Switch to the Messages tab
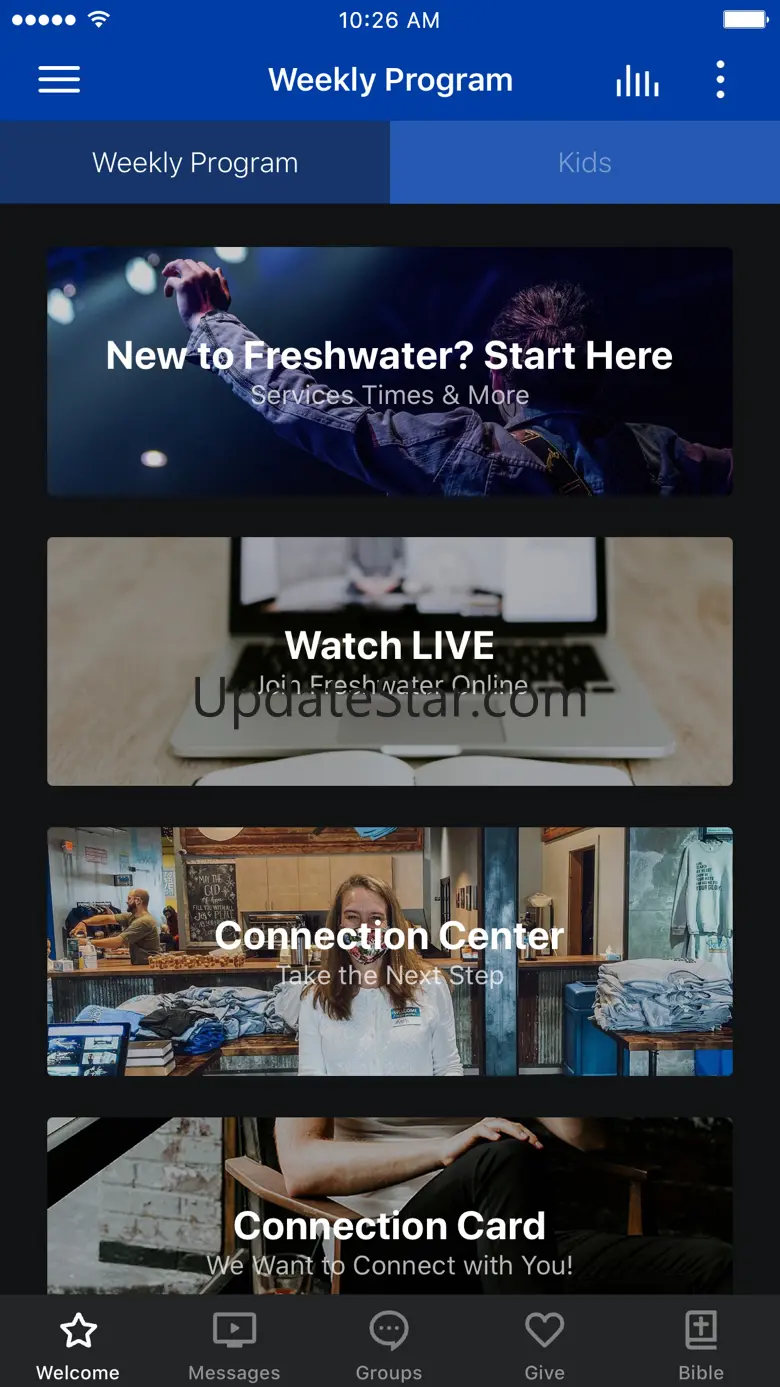The height and width of the screenshot is (1387, 780). click(x=234, y=1343)
